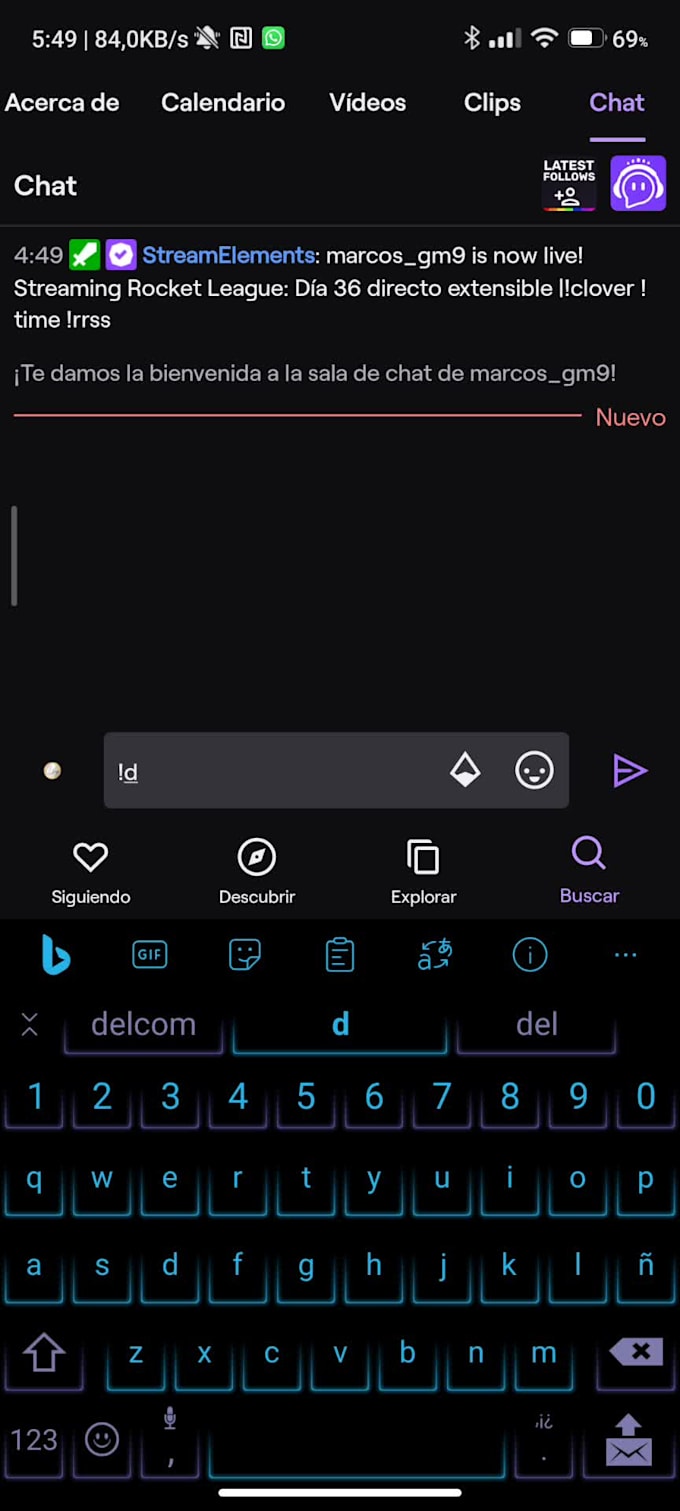Open the emote picker
This screenshot has width=680, height=1511.
click(534, 770)
